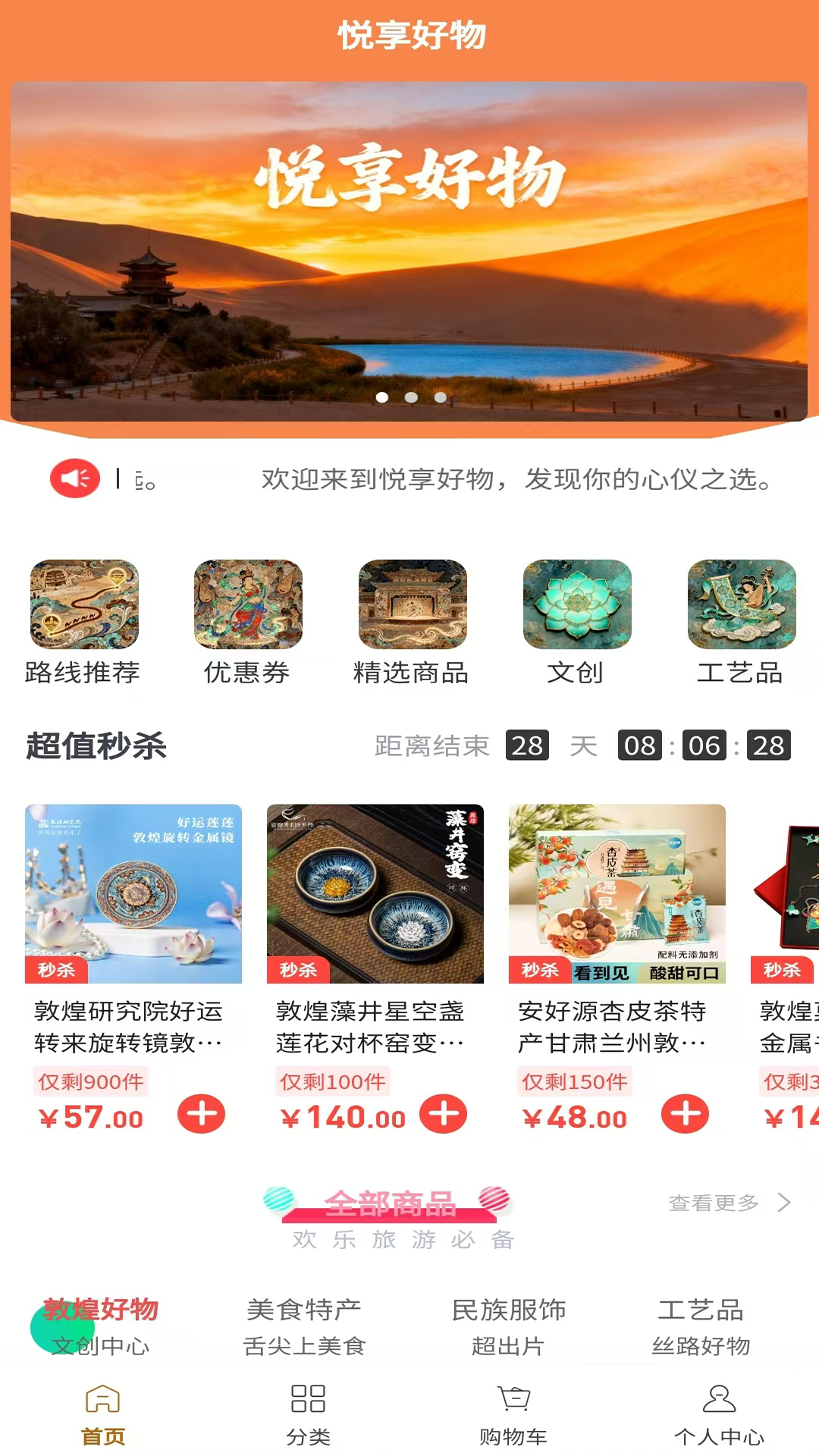Screen dimensions: 819x1456
Task: Switch to the 分类 tab
Action: (x=308, y=1412)
